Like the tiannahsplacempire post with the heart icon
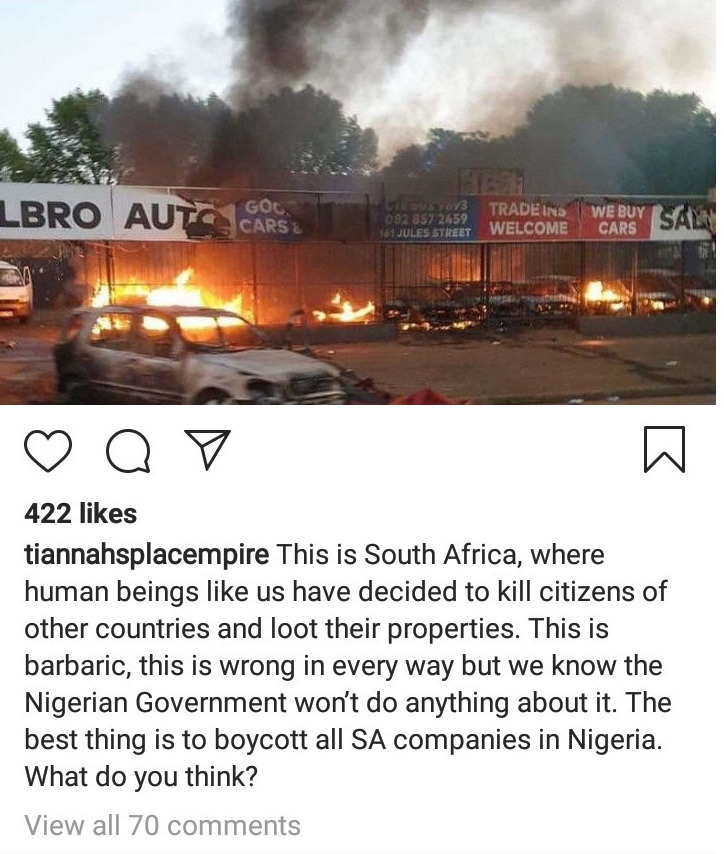724x854 pixels. pyautogui.click(x=47, y=451)
